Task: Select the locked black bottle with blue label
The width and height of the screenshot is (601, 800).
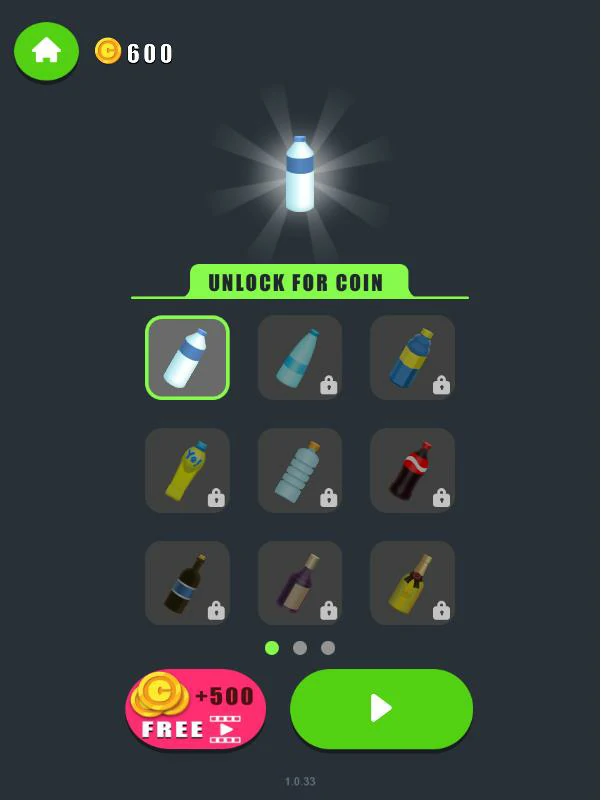Action: [187, 584]
